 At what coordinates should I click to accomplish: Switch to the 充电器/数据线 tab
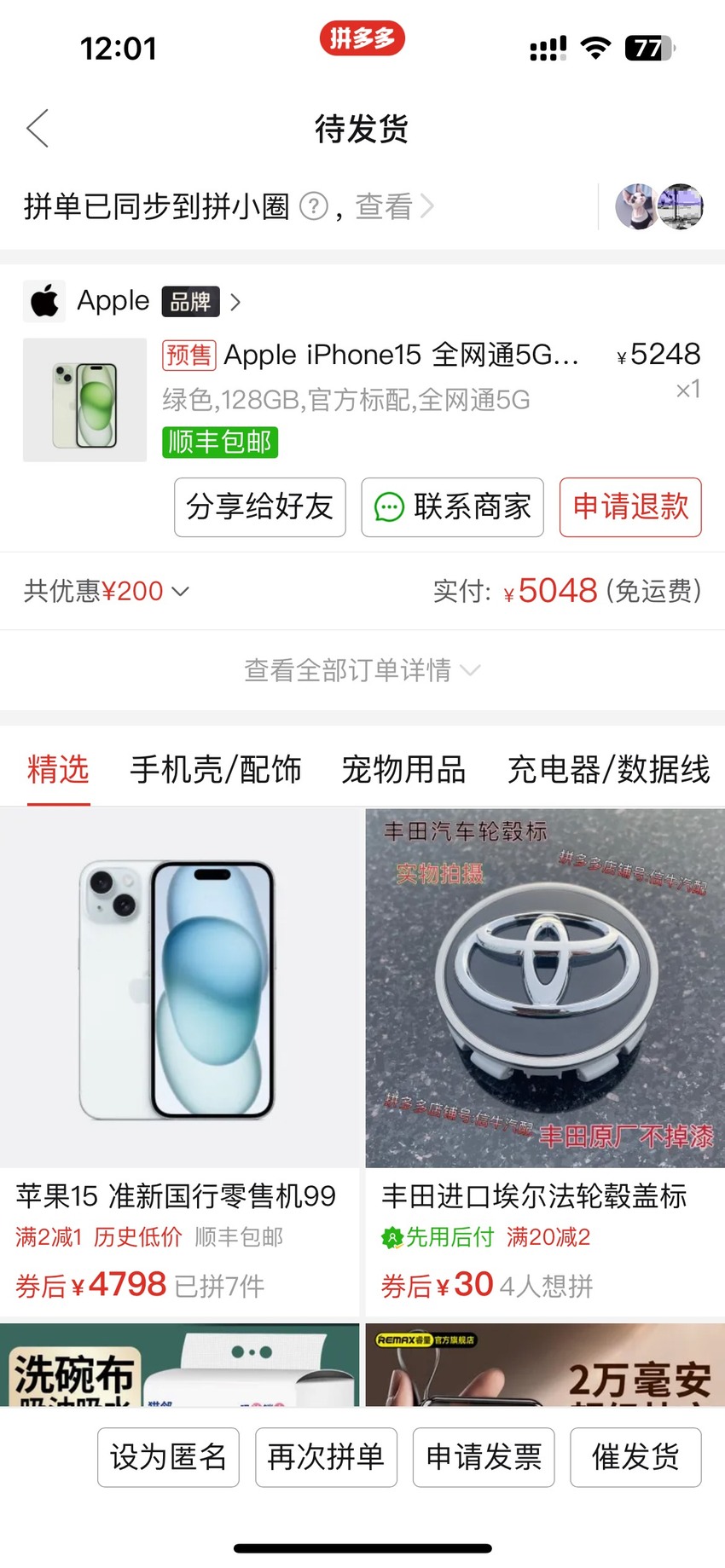[x=609, y=769]
